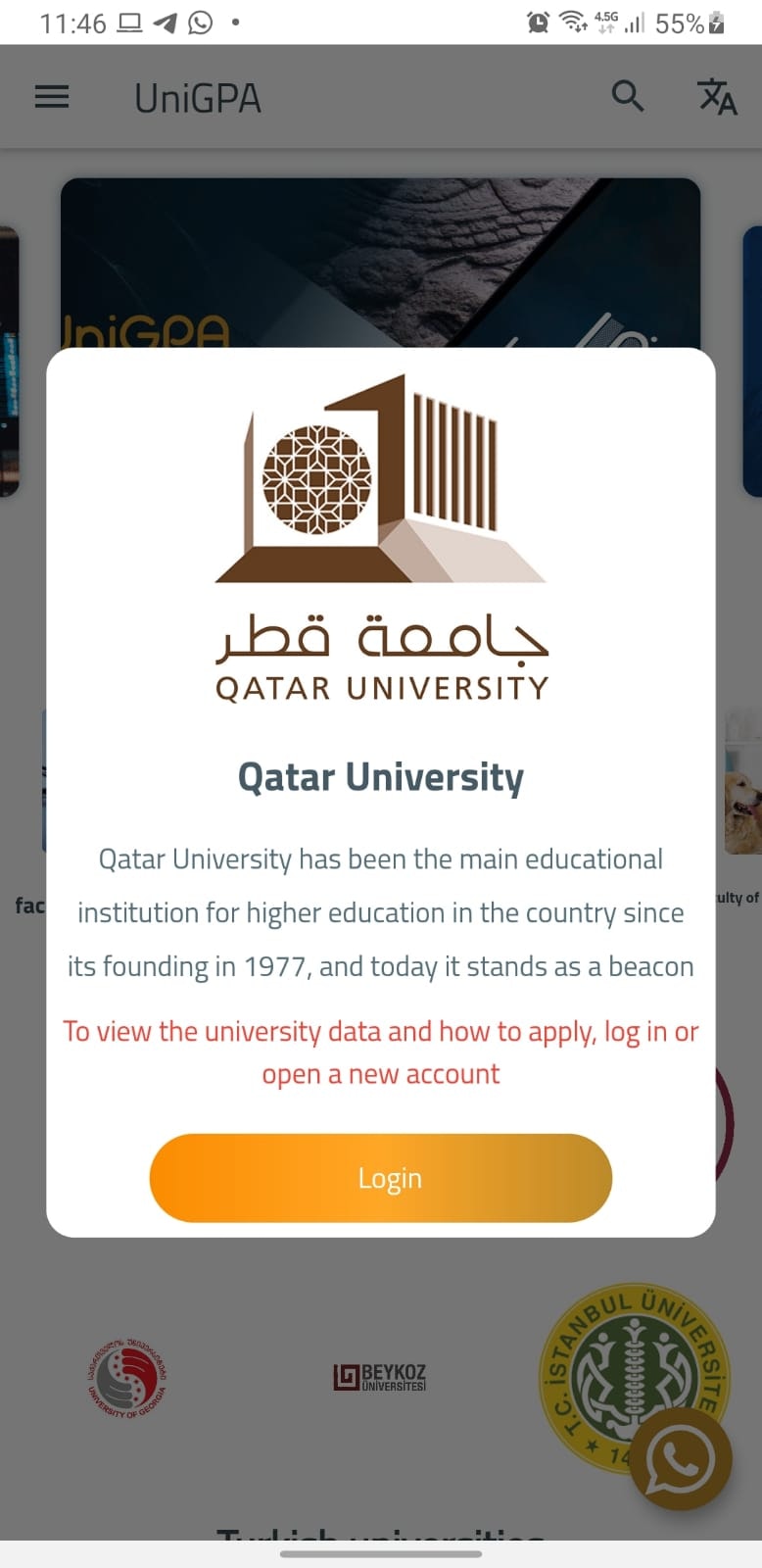Open the Beykoz Üniversitesi logo
The width and height of the screenshot is (762, 1568).
pyautogui.click(x=380, y=1377)
